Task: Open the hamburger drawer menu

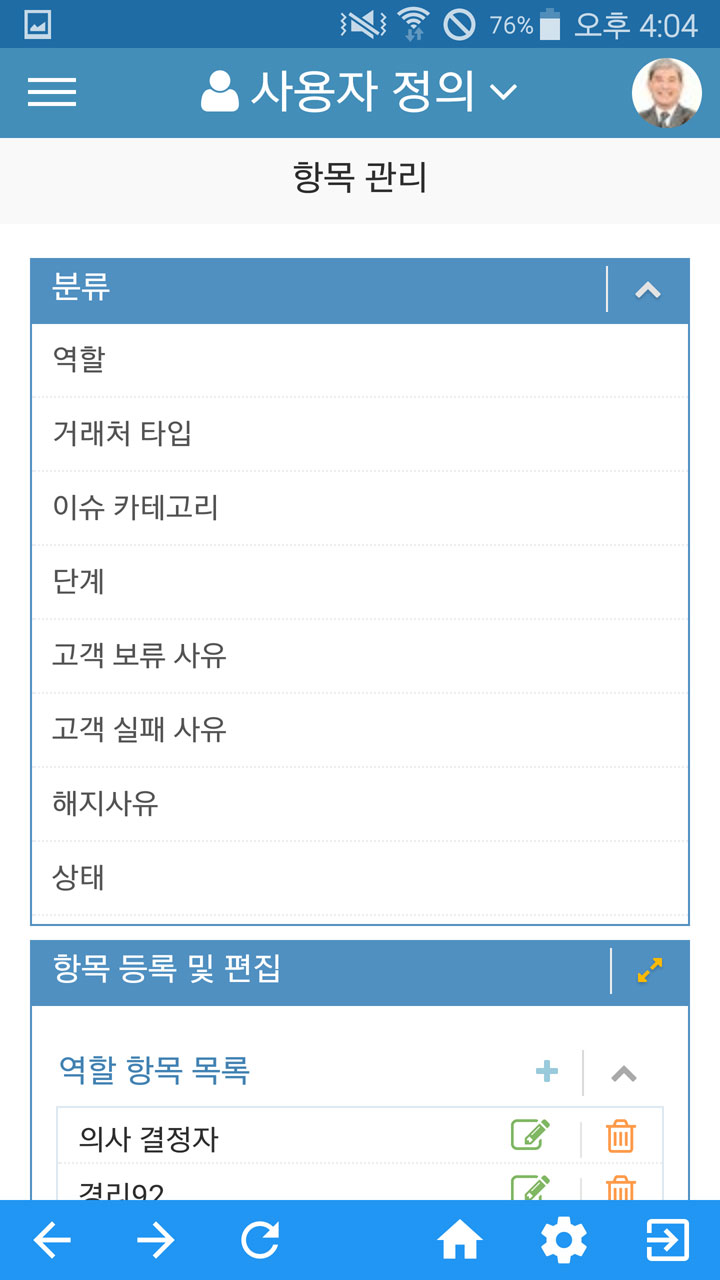Action: click(x=52, y=92)
